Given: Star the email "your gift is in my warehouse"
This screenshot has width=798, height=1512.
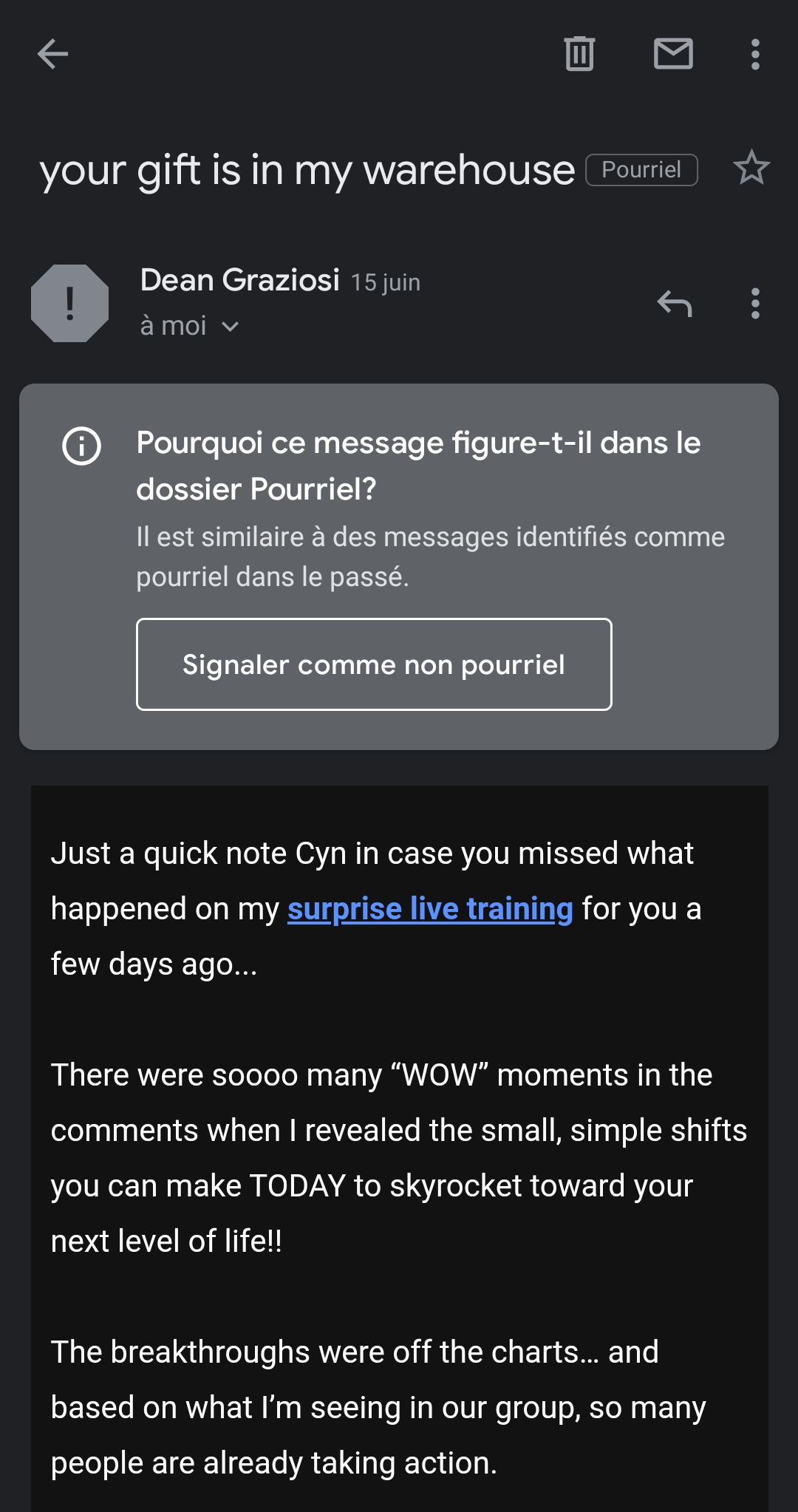Looking at the screenshot, I should (751, 168).
